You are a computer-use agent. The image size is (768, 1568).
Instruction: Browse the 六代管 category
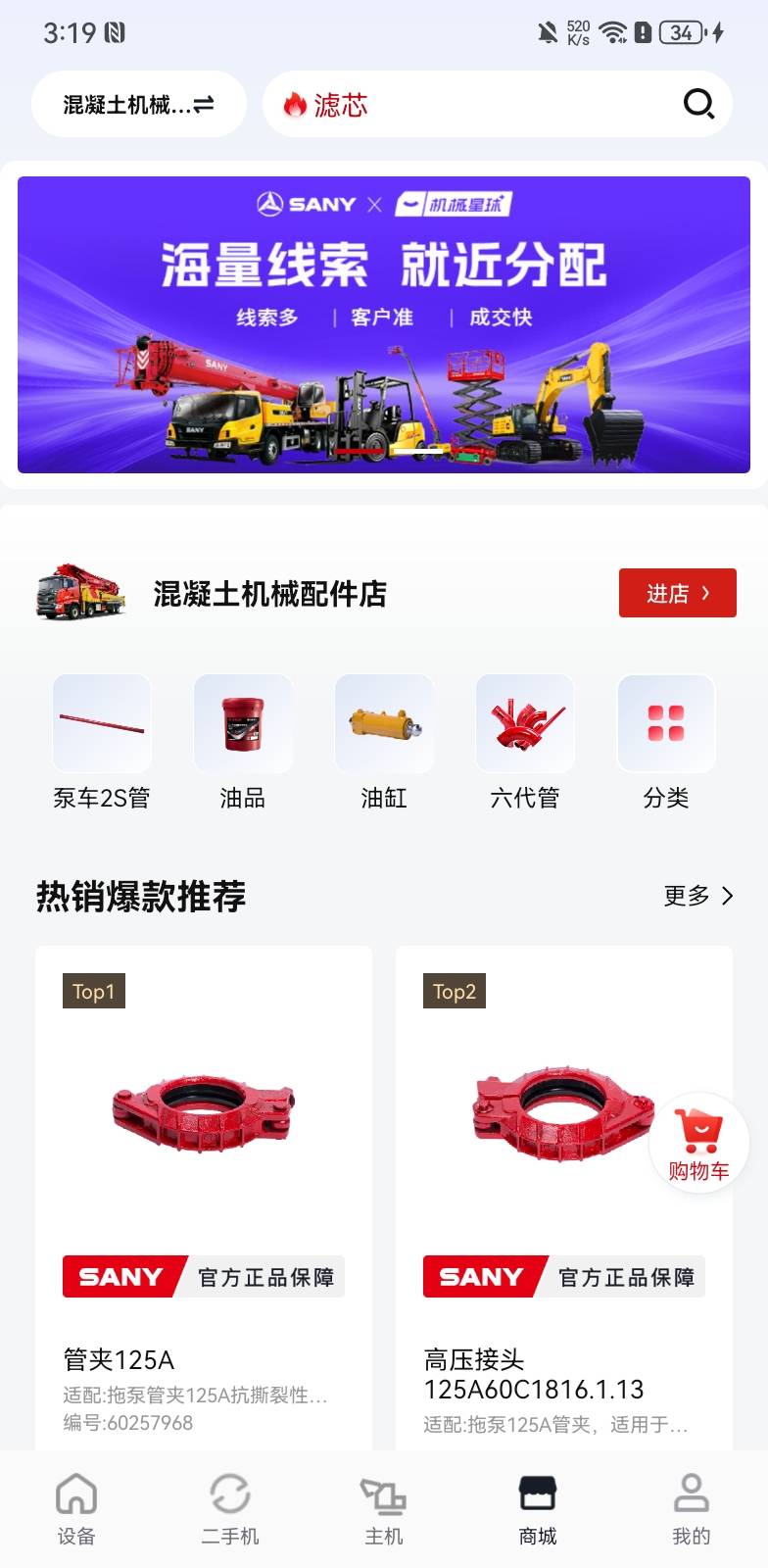click(525, 742)
